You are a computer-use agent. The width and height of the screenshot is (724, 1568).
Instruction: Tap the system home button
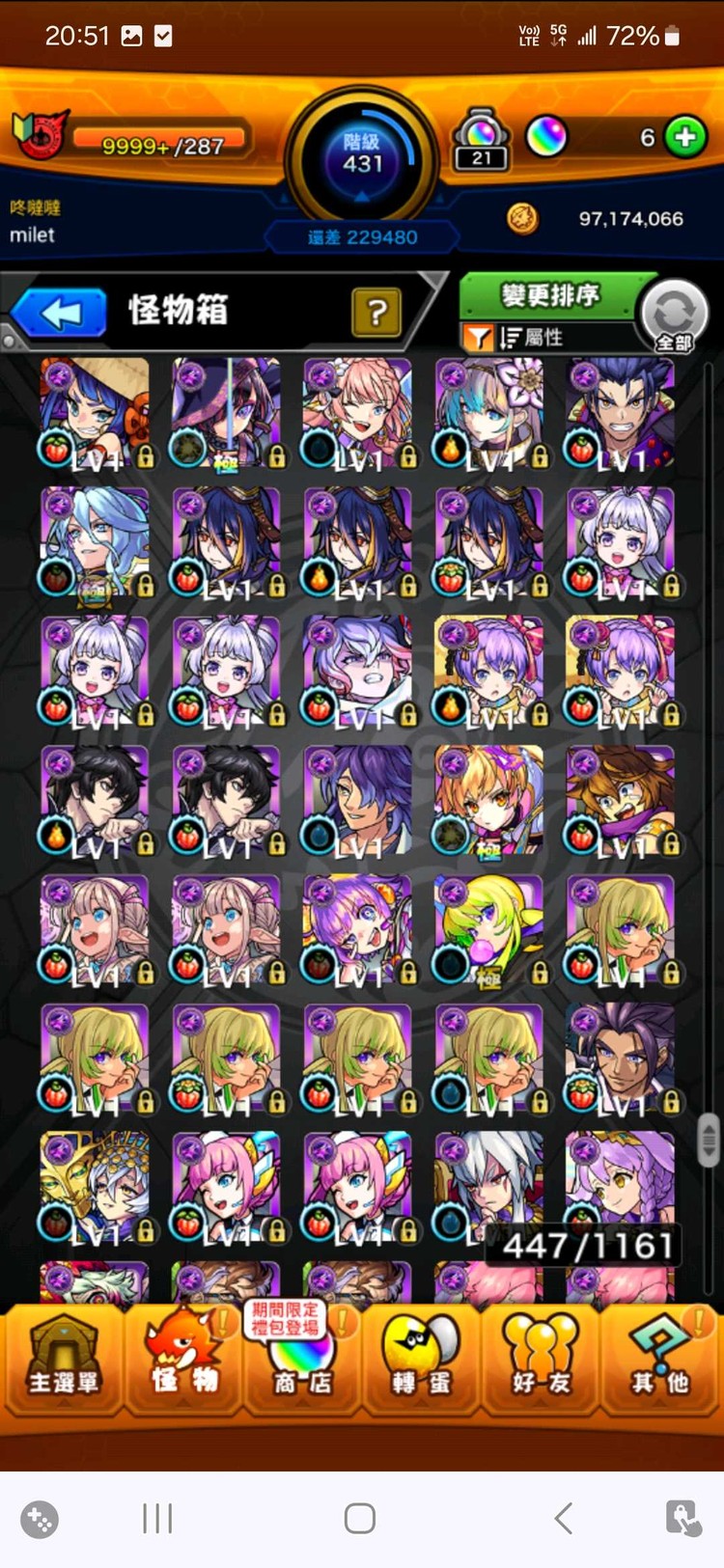(x=360, y=1518)
